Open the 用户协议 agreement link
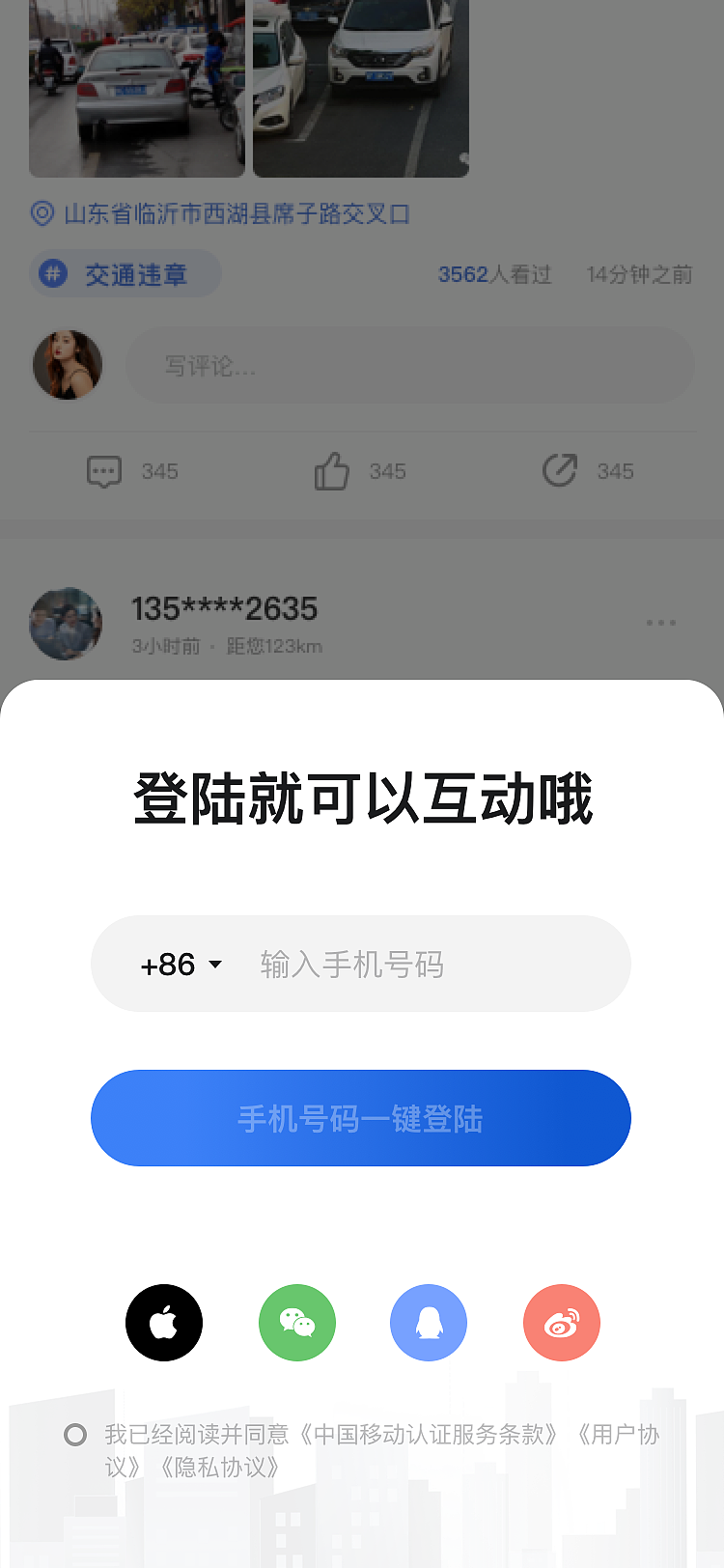 pyautogui.click(x=622, y=1436)
